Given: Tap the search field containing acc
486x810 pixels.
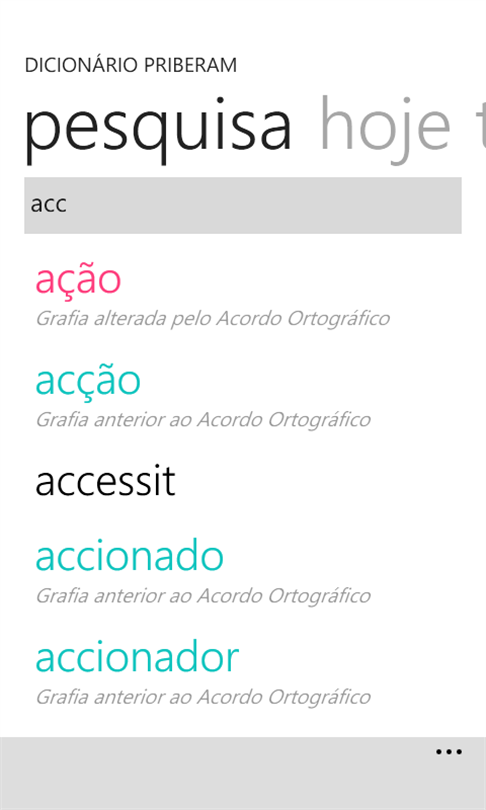Looking at the screenshot, I should pos(243,205).
